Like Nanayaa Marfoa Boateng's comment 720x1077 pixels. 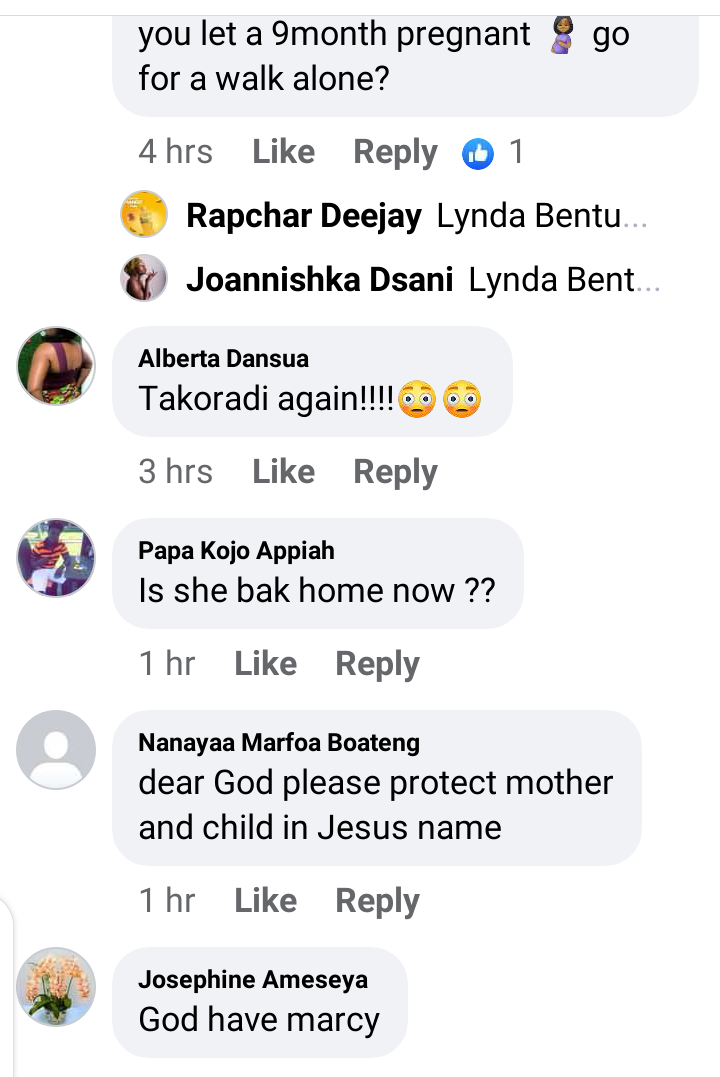click(x=265, y=900)
